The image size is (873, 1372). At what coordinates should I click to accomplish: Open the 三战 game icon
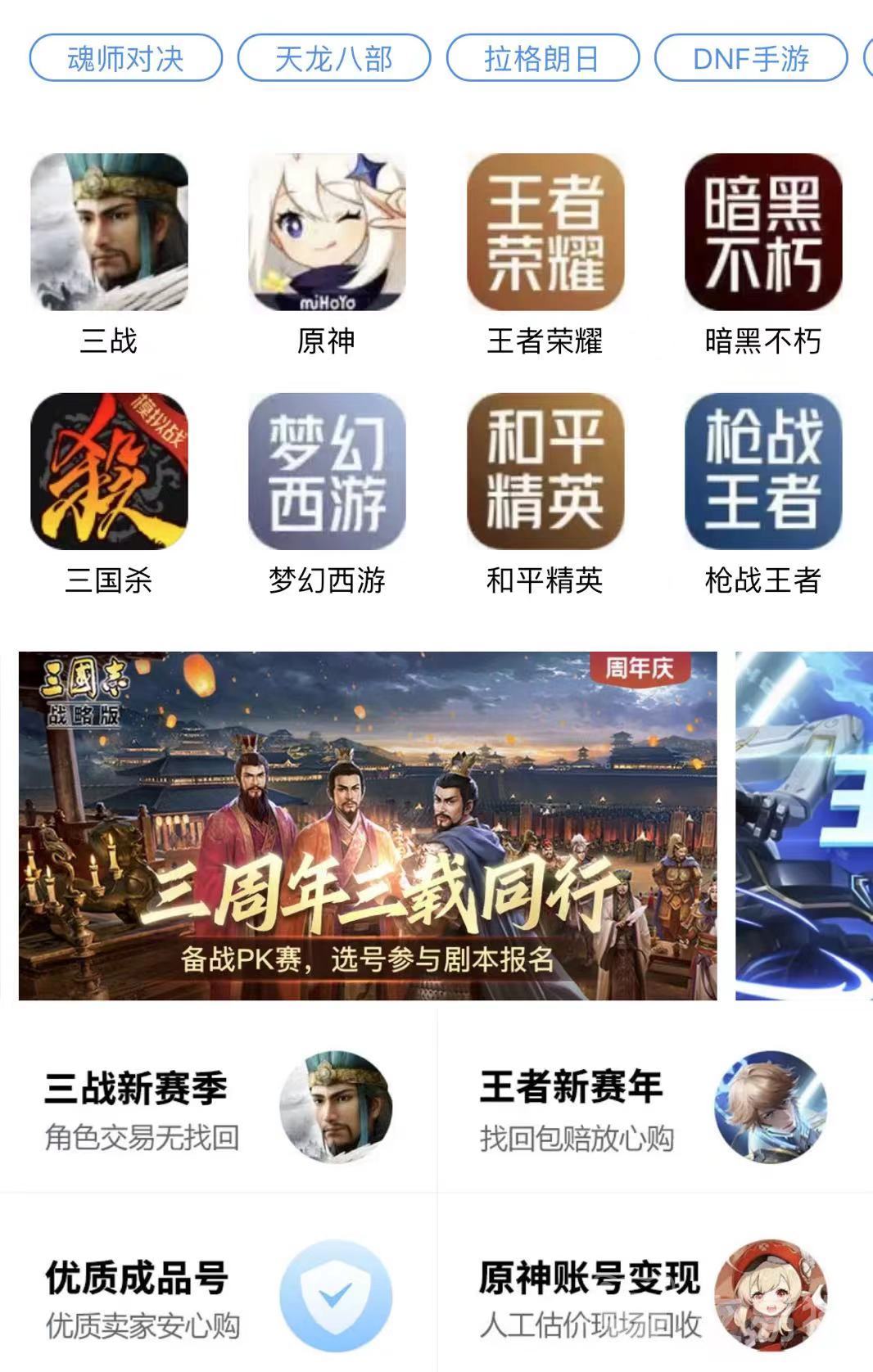(x=109, y=232)
